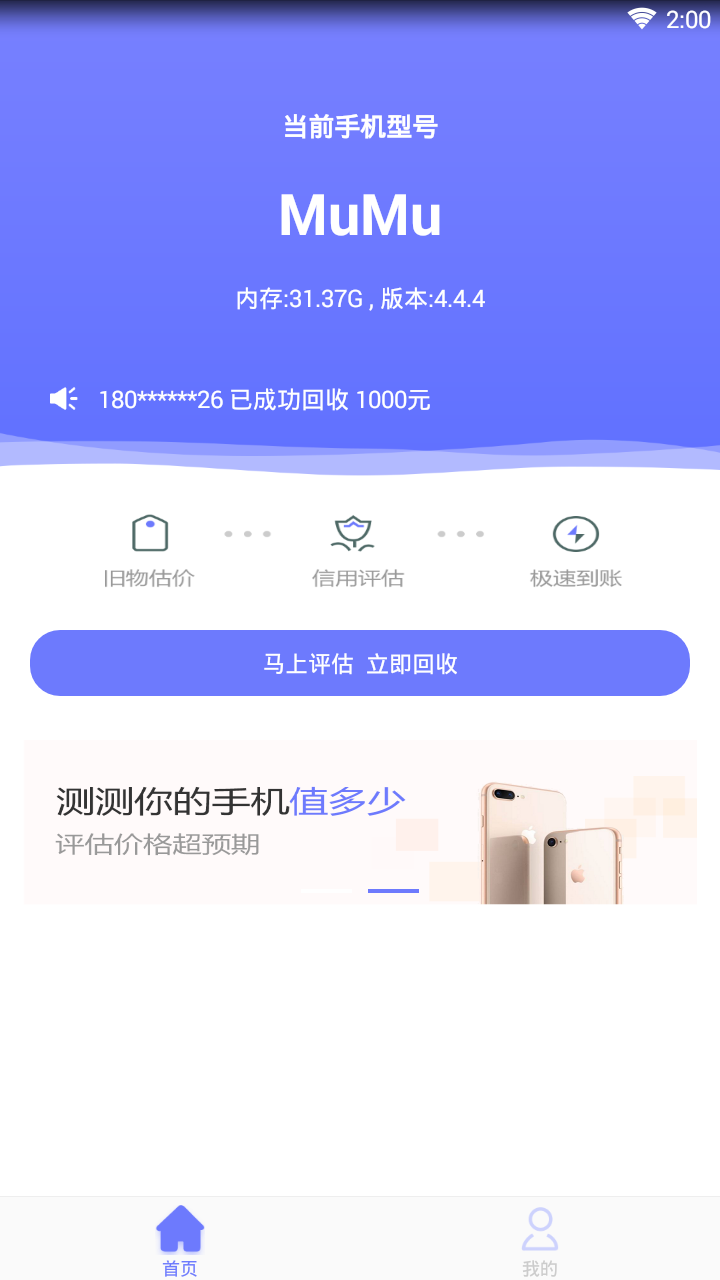720x1280 pixels.
Task: Click the MuMu phone model title
Action: coord(360,213)
